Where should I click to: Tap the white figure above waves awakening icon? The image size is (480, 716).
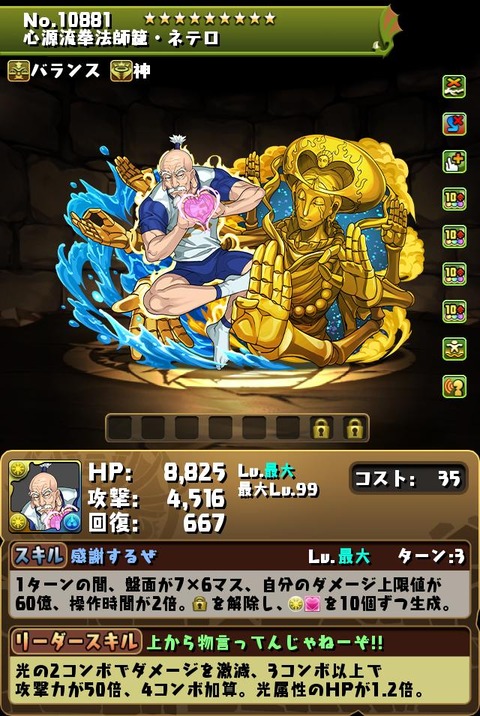(454, 349)
